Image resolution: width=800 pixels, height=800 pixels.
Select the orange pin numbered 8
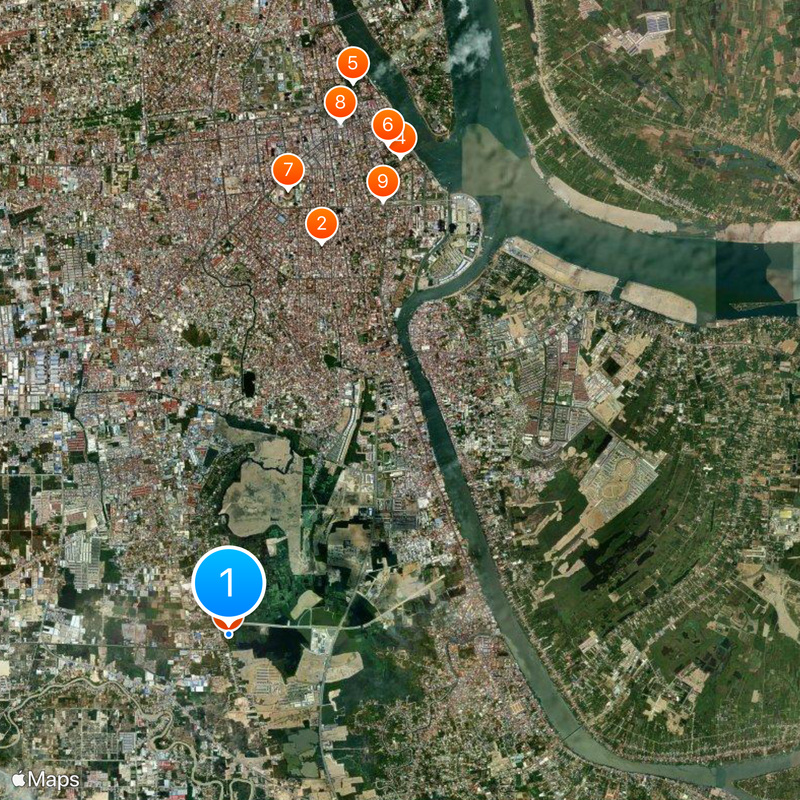[x=340, y=101]
